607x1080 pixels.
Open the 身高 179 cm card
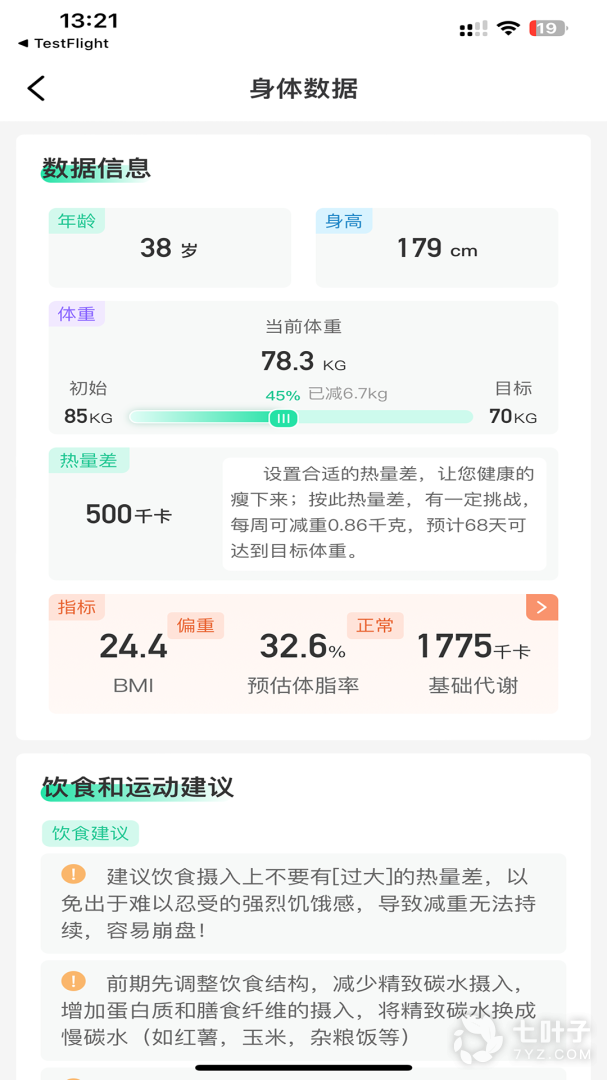(437, 248)
